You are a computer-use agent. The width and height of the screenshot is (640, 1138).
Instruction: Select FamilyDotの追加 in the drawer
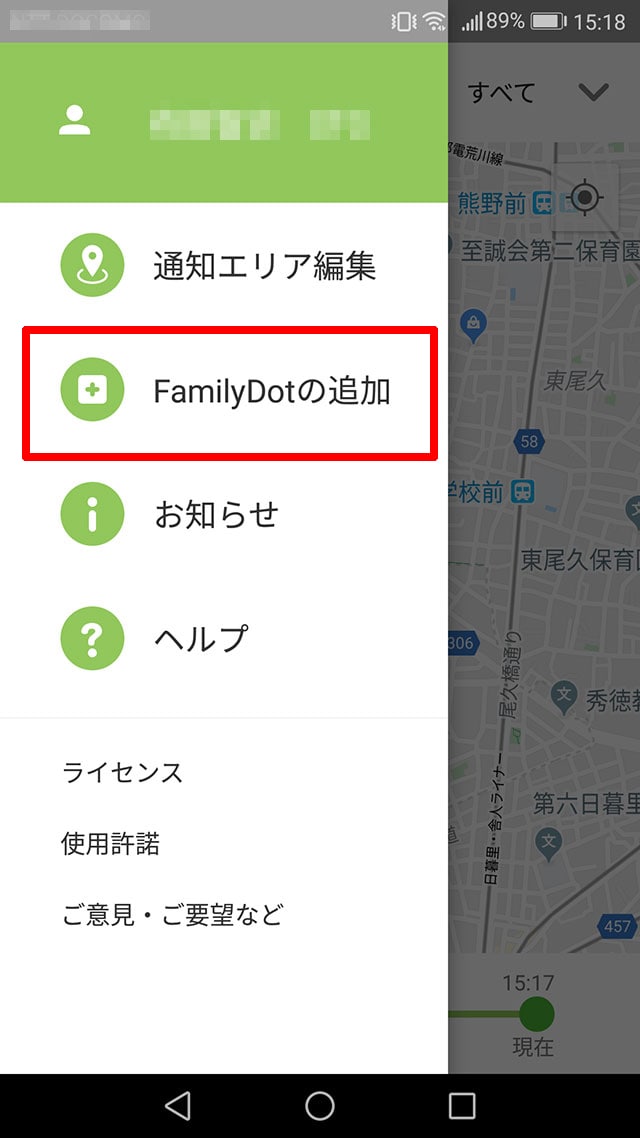223,390
